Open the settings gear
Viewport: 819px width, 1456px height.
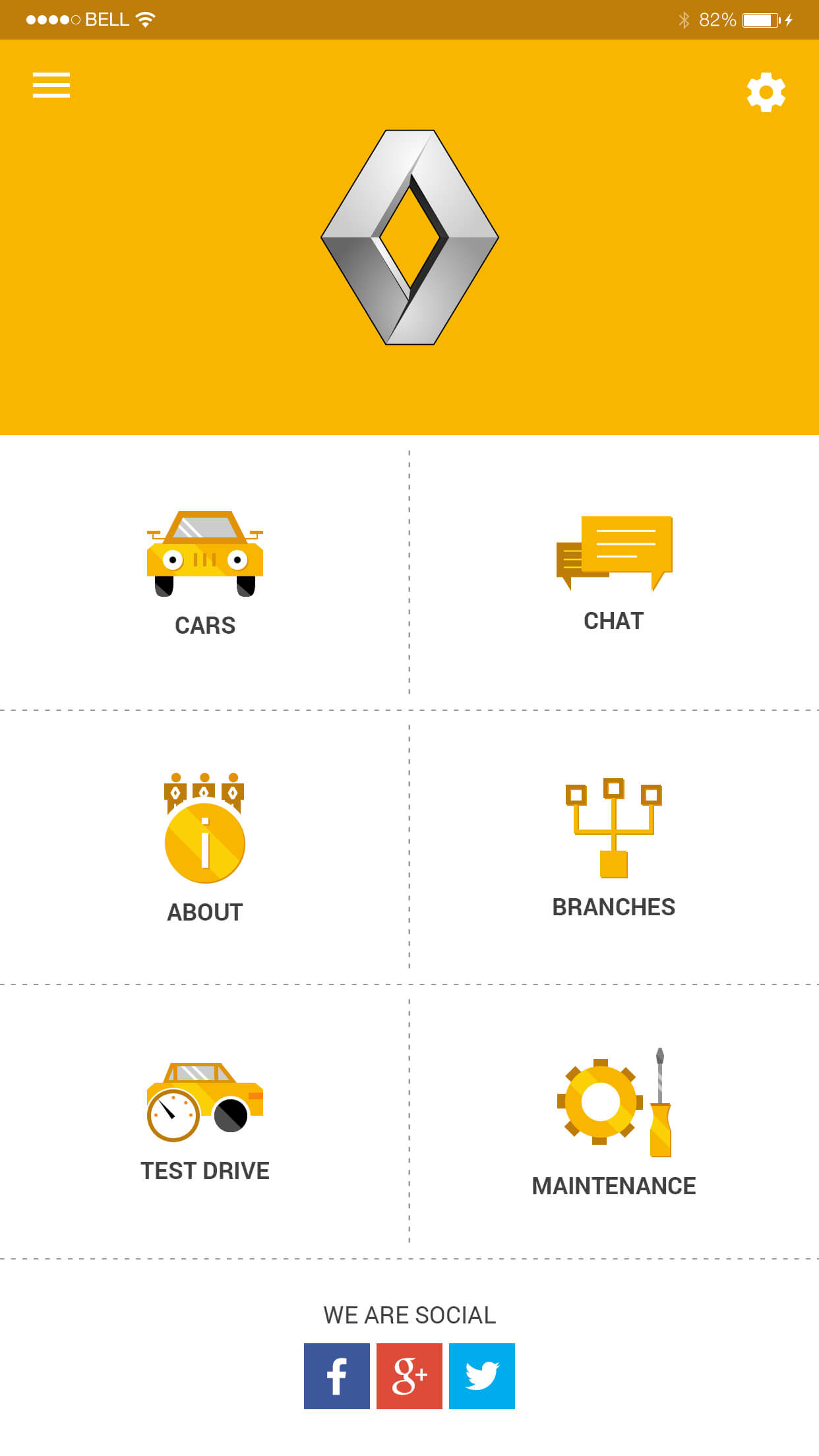point(766,92)
